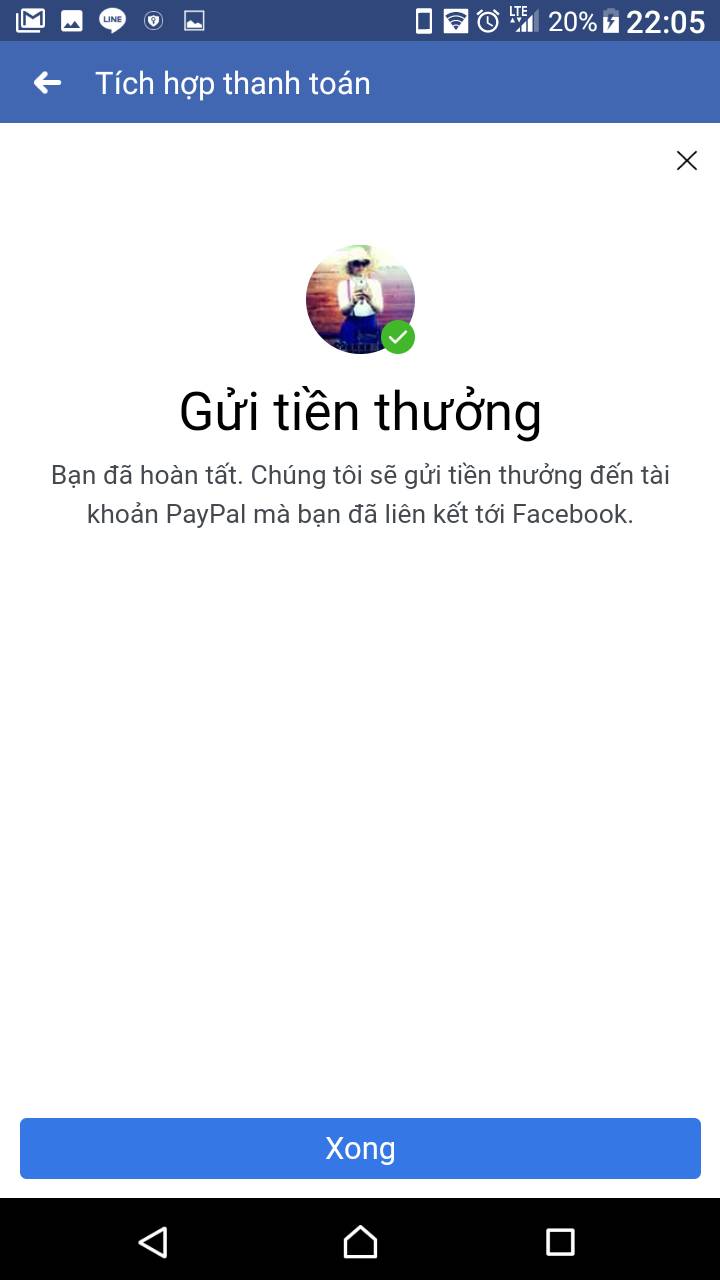Screen dimensions: 720x1280
Task: Go back from Tích hợp thanh toán
Action: point(47,83)
